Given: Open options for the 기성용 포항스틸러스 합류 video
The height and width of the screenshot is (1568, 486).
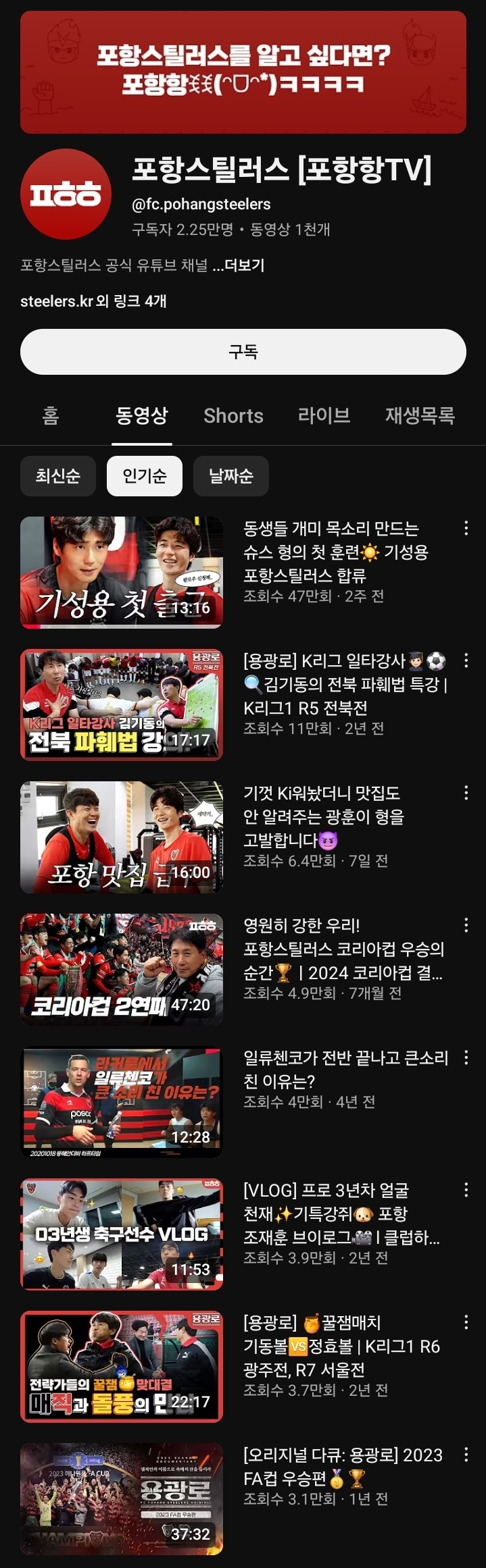Looking at the screenshot, I should click(466, 528).
